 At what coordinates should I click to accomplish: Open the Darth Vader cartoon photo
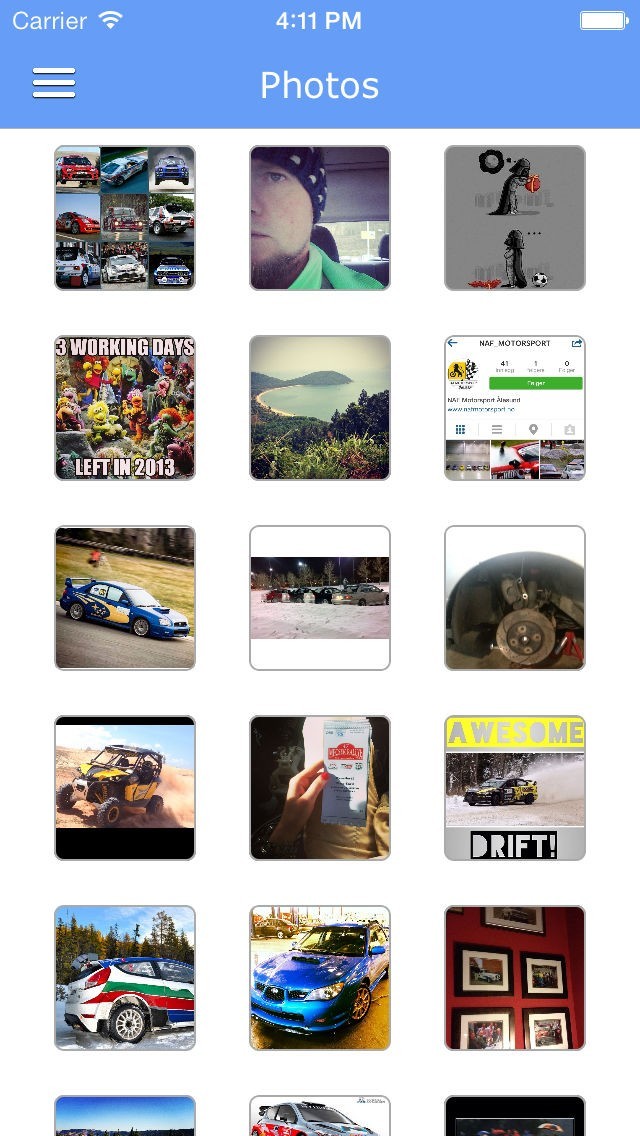coord(515,218)
